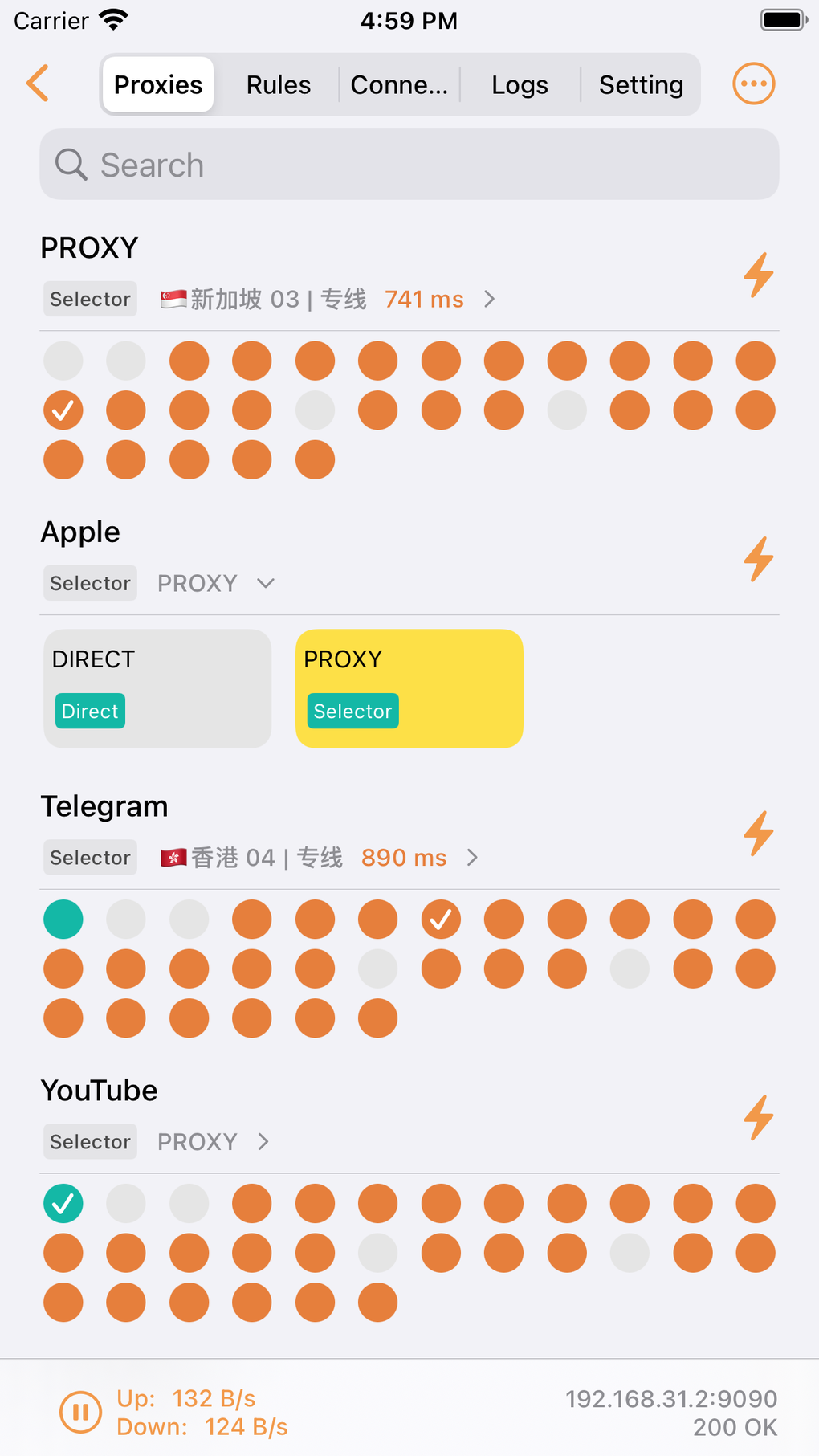Pause traffic monitoring at the bottom
819x1456 pixels.
tap(80, 1411)
